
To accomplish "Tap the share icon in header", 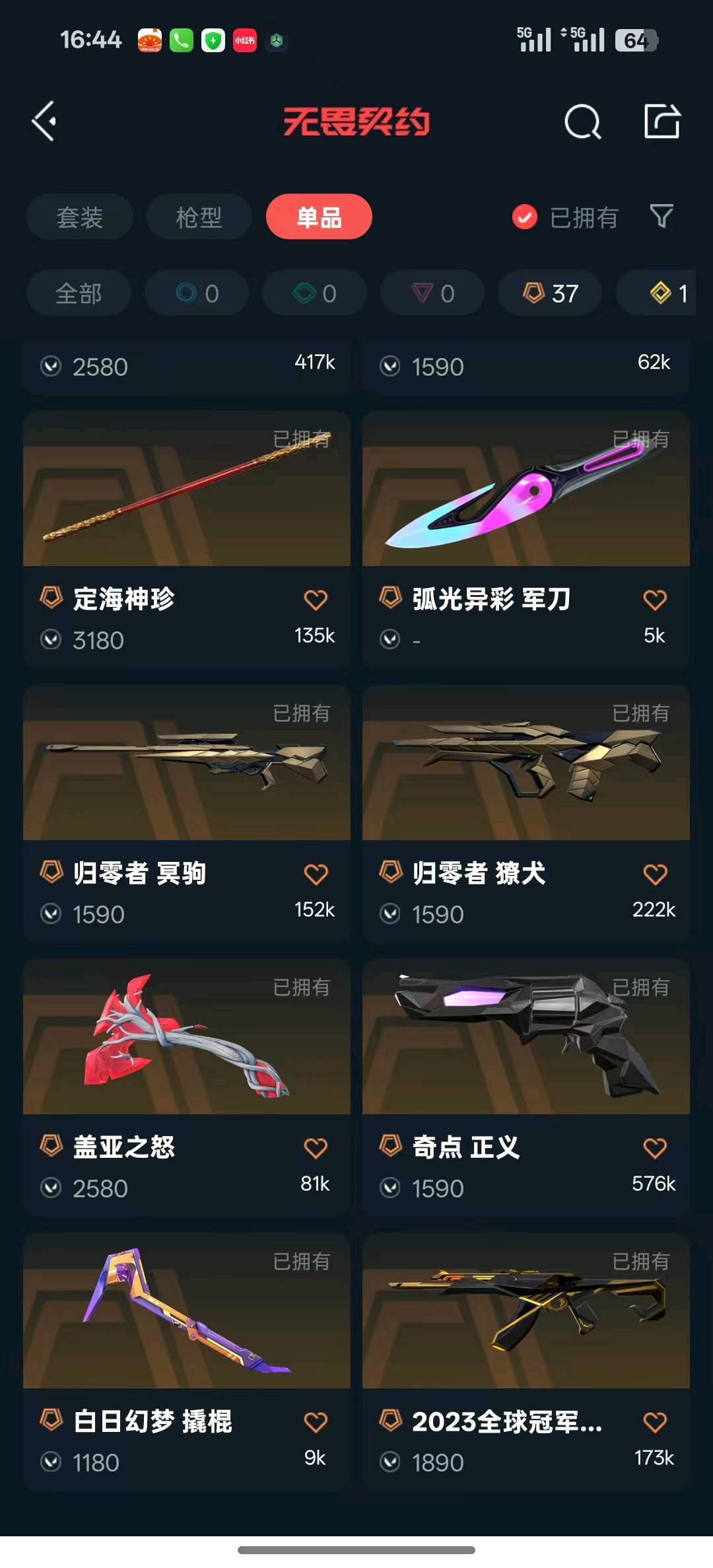I will [662, 121].
